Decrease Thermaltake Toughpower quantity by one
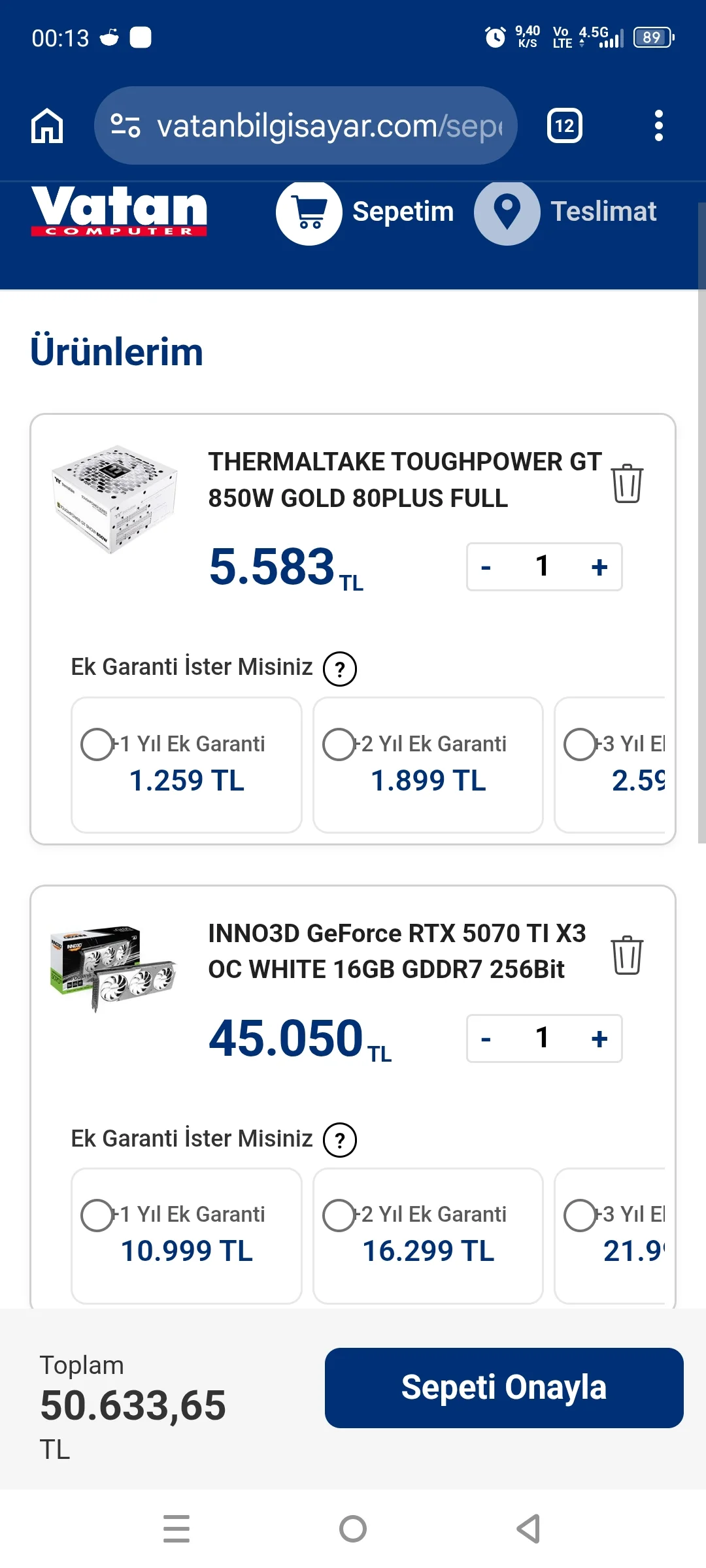This screenshot has width=706, height=1568. (486, 567)
